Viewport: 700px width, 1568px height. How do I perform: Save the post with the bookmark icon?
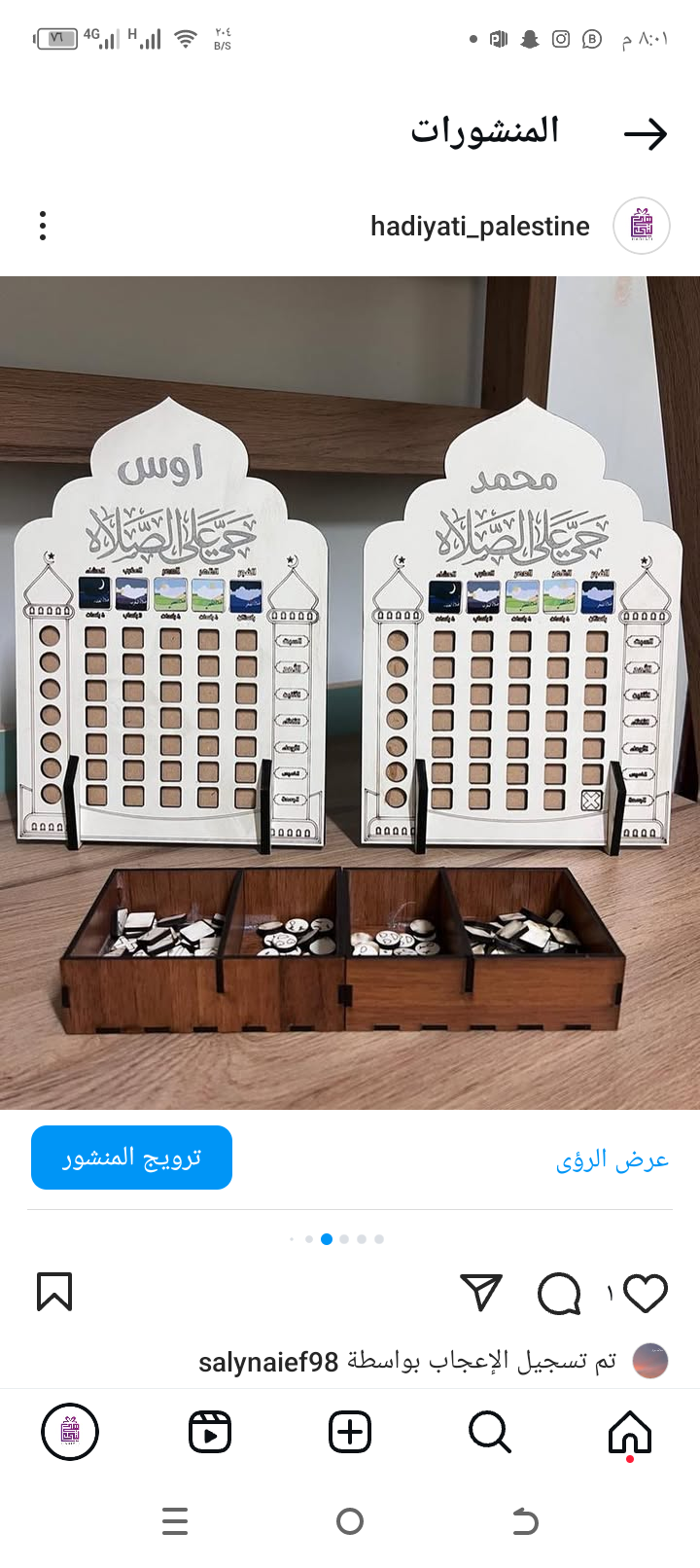click(54, 1292)
